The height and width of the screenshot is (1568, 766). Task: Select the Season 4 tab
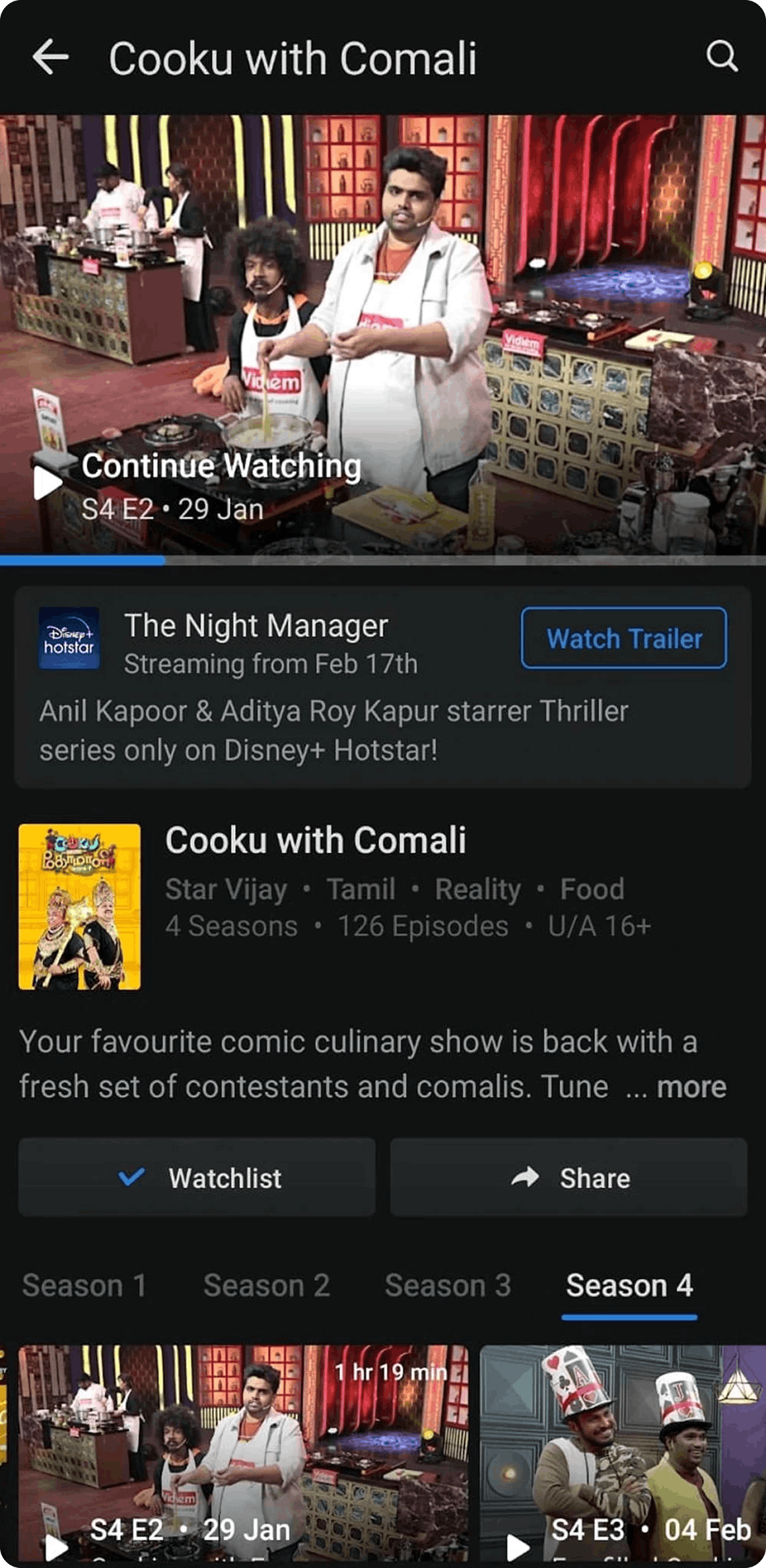point(629,1286)
